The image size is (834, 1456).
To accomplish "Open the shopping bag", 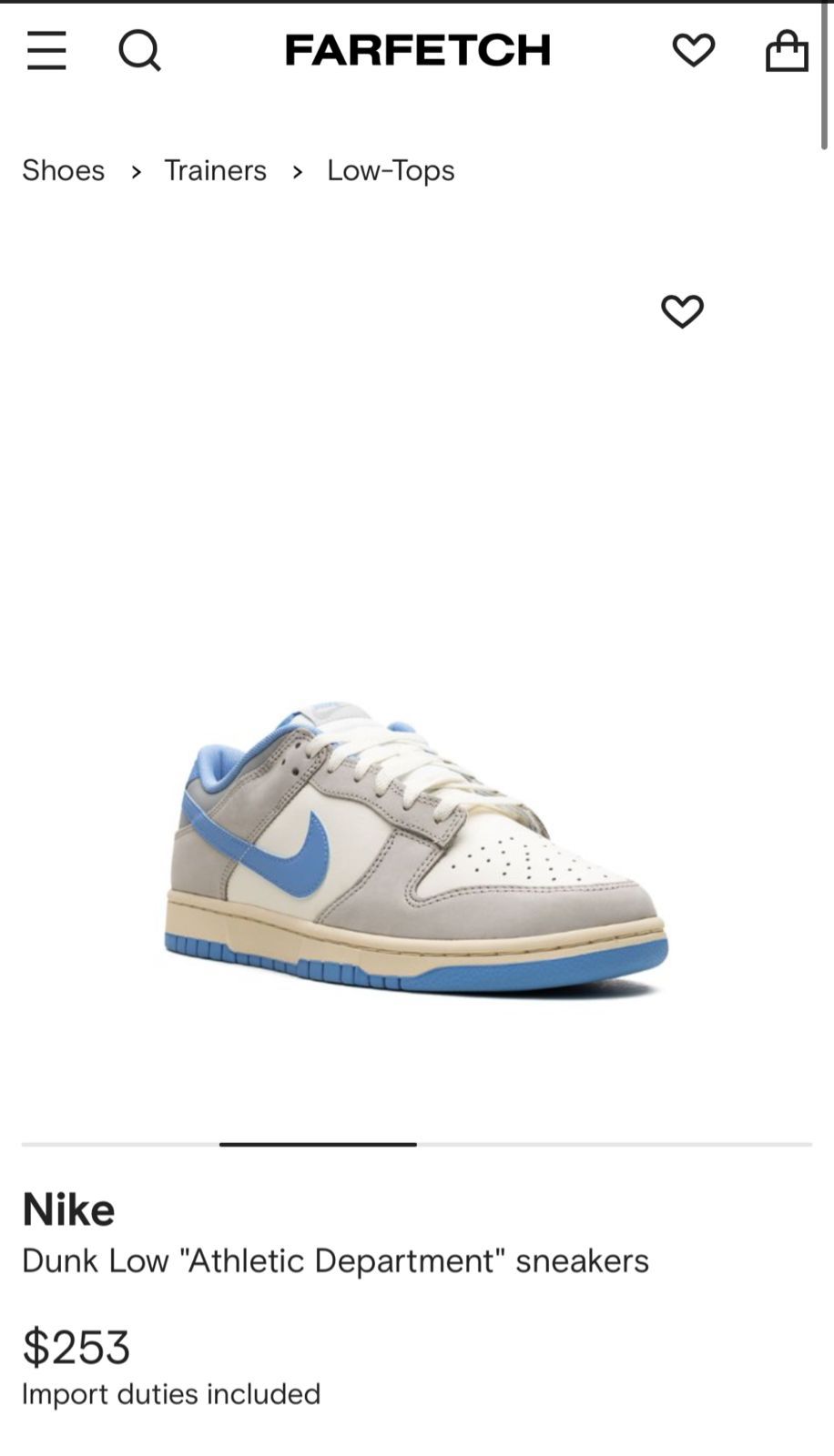I will click(x=787, y=50).
